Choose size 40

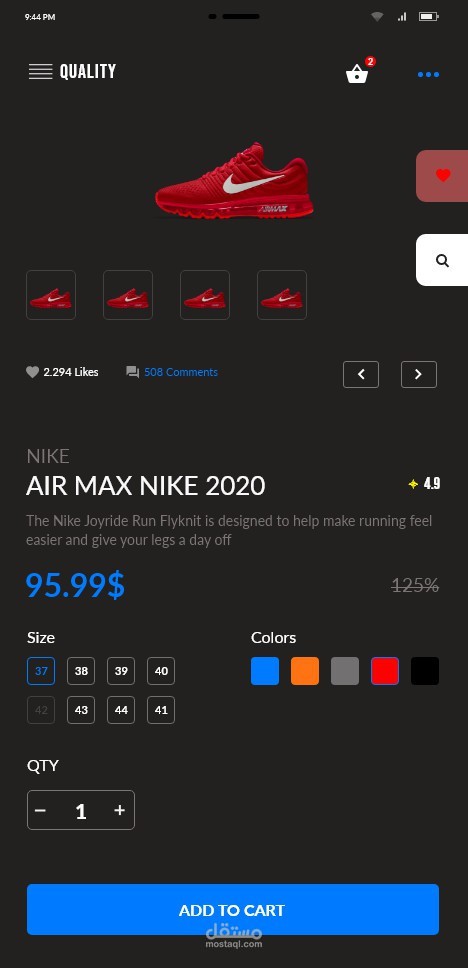pyautogui.click(x=161, y=671)
